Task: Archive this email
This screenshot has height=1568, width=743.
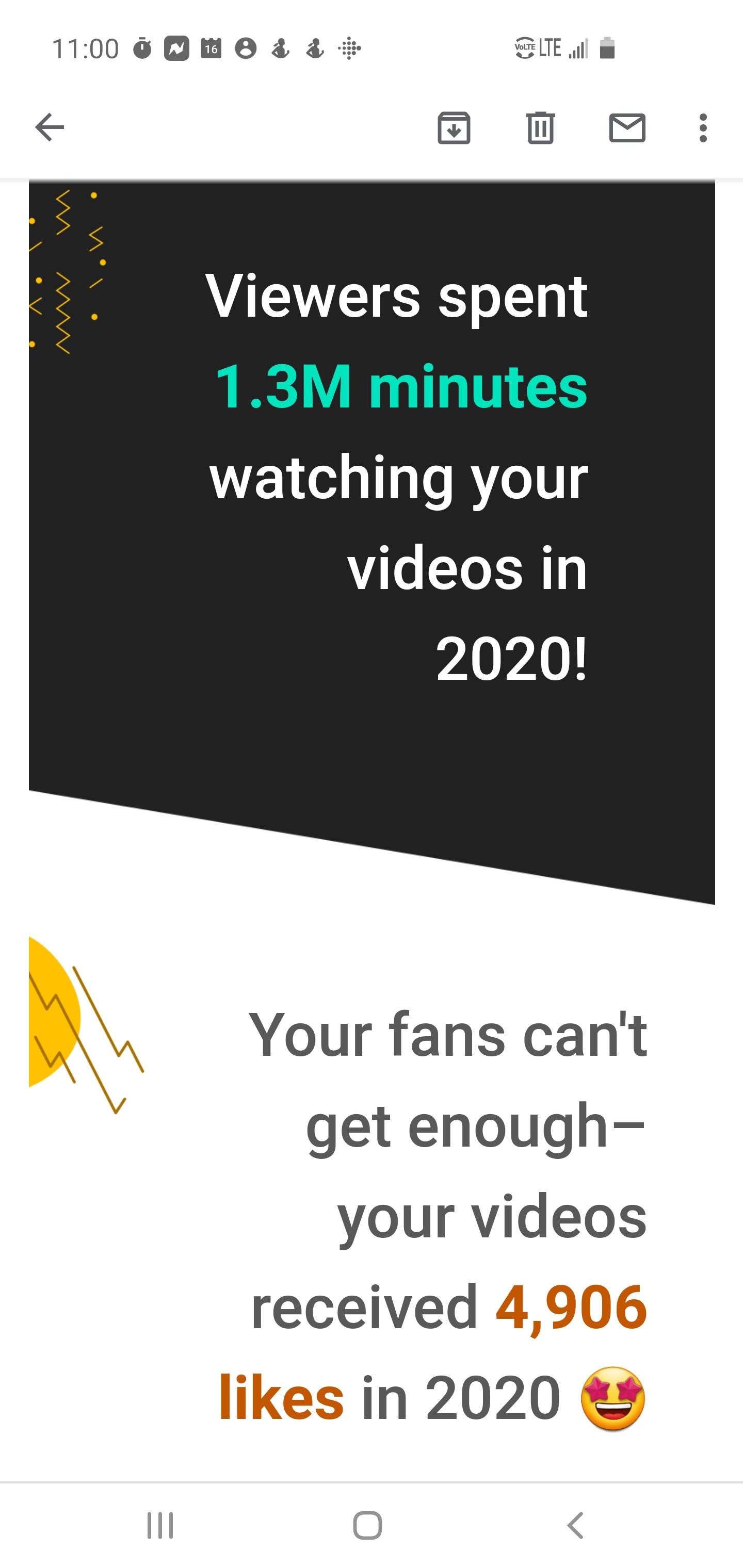Action: pyautogui.click(x=454, y=128)
